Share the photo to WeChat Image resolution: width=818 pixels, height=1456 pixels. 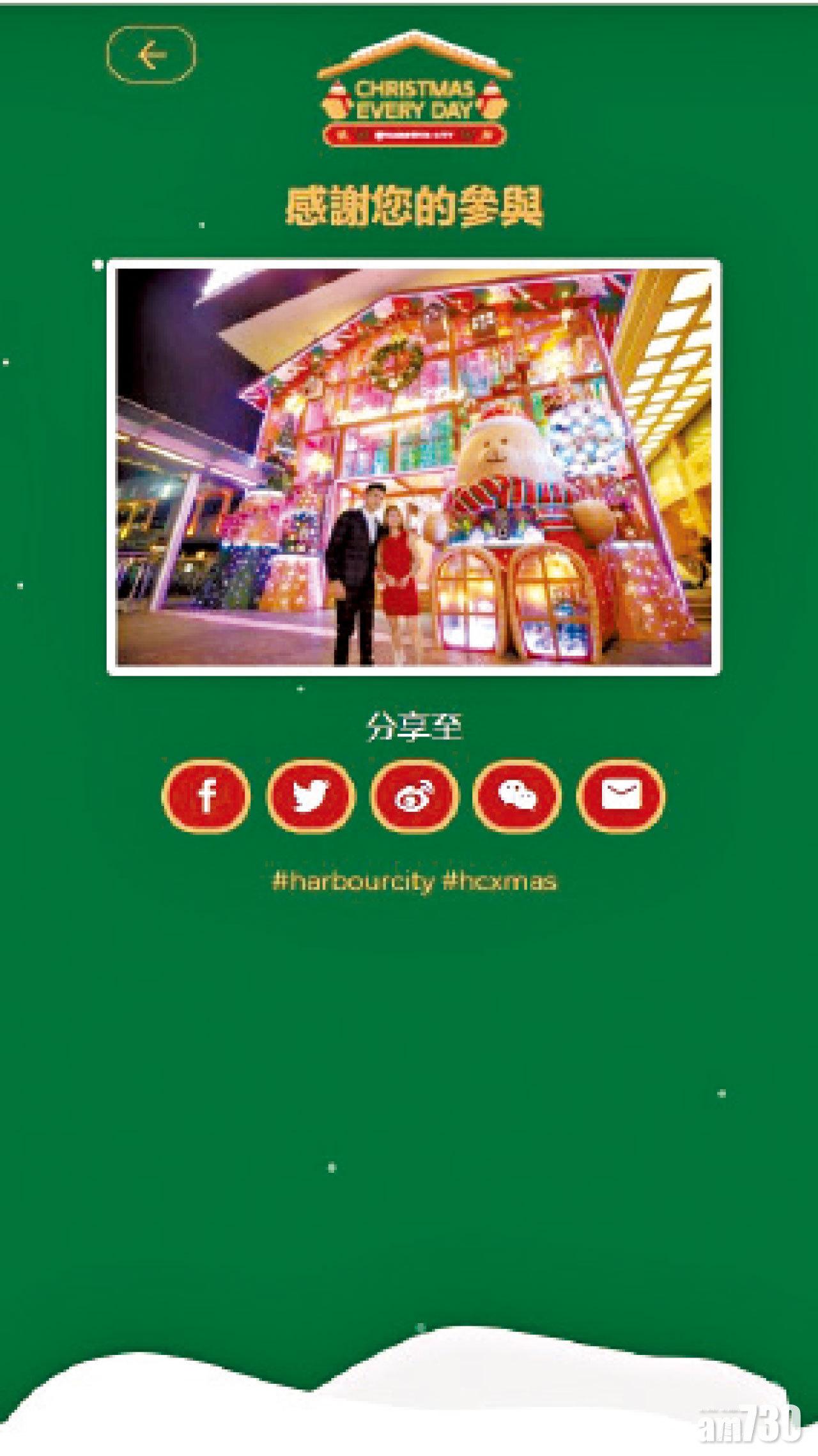pyautogui.click(x=516, y=796)
